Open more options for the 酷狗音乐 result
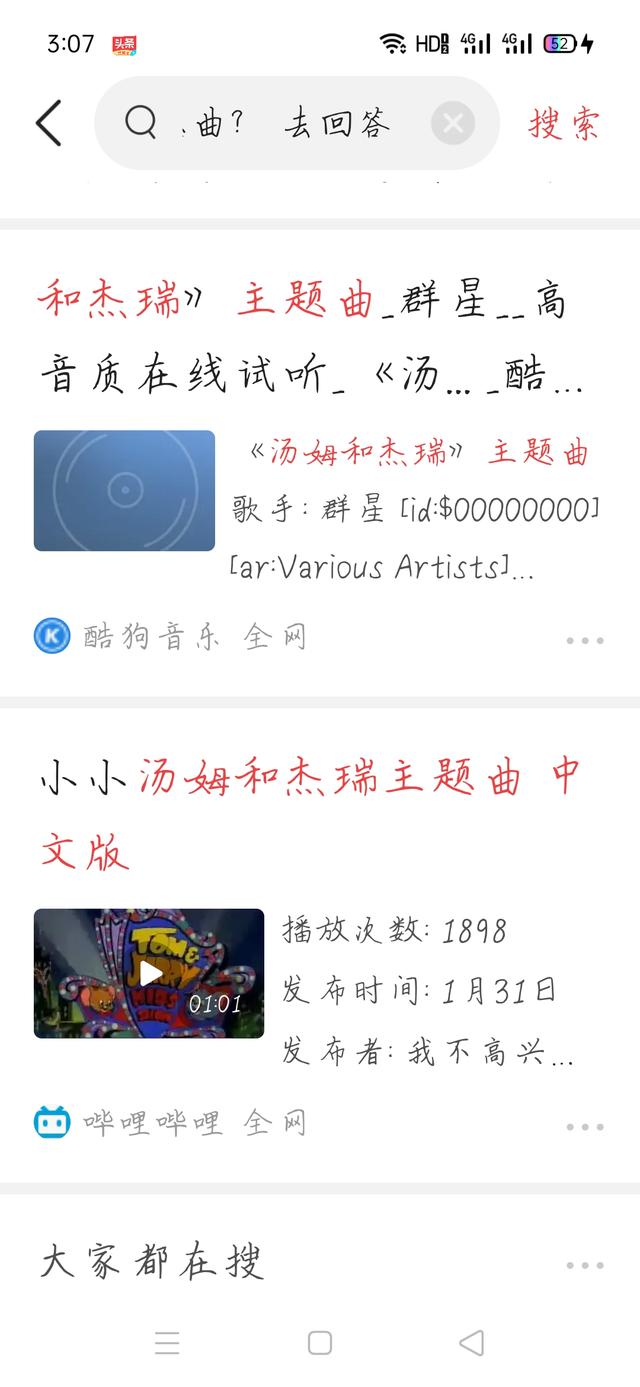Viewport: 640px width, 1387px height. (x=585, y=640)
